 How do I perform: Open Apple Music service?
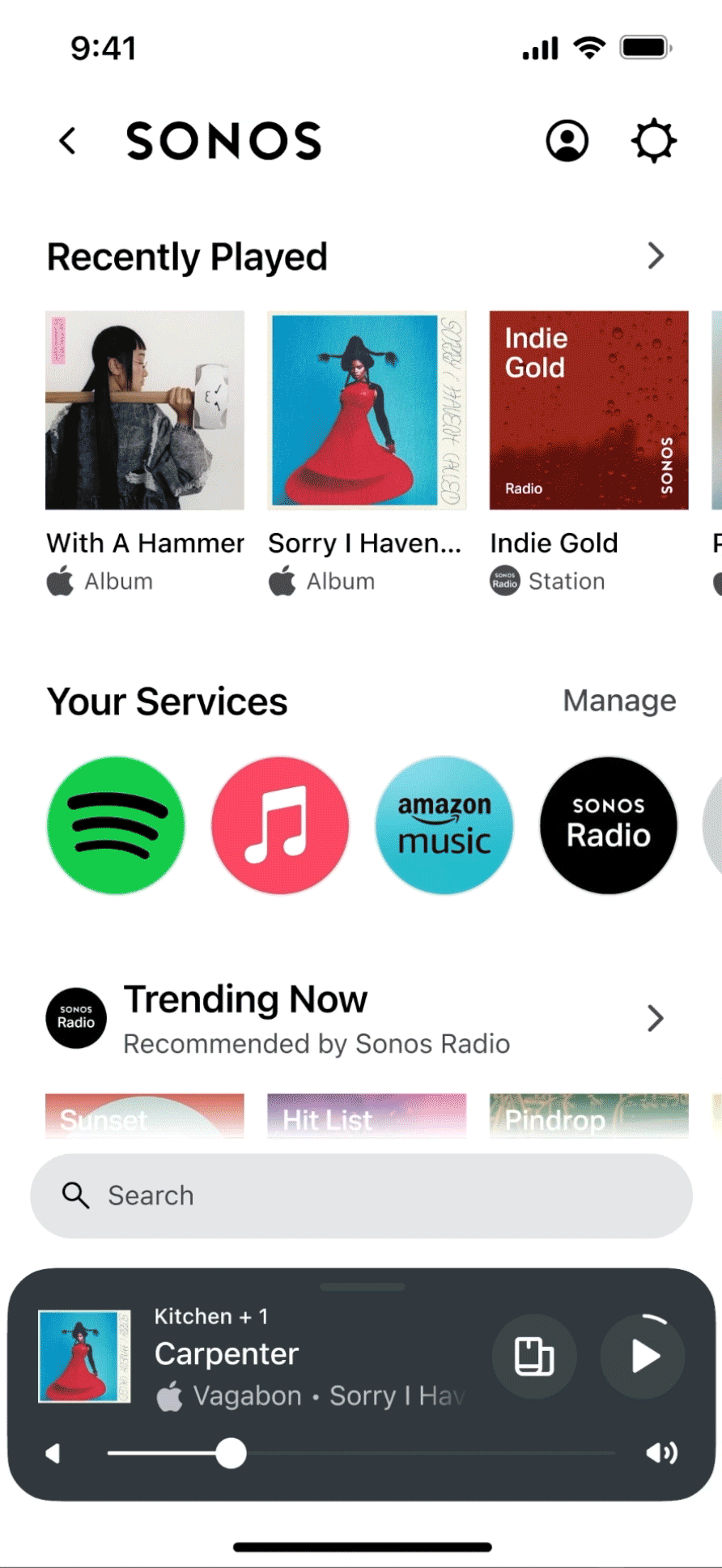tap(280, 824)
